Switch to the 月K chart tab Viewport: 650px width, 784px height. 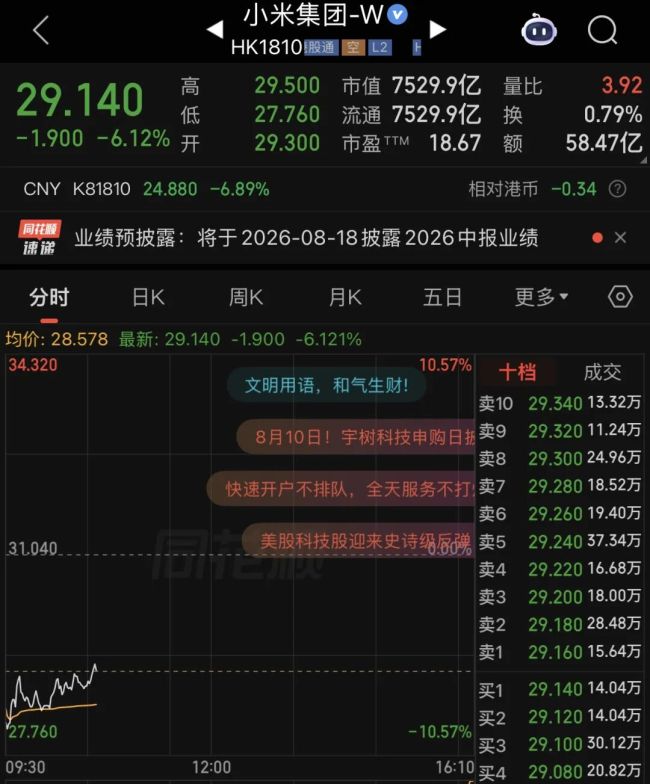tap(345, 298)
